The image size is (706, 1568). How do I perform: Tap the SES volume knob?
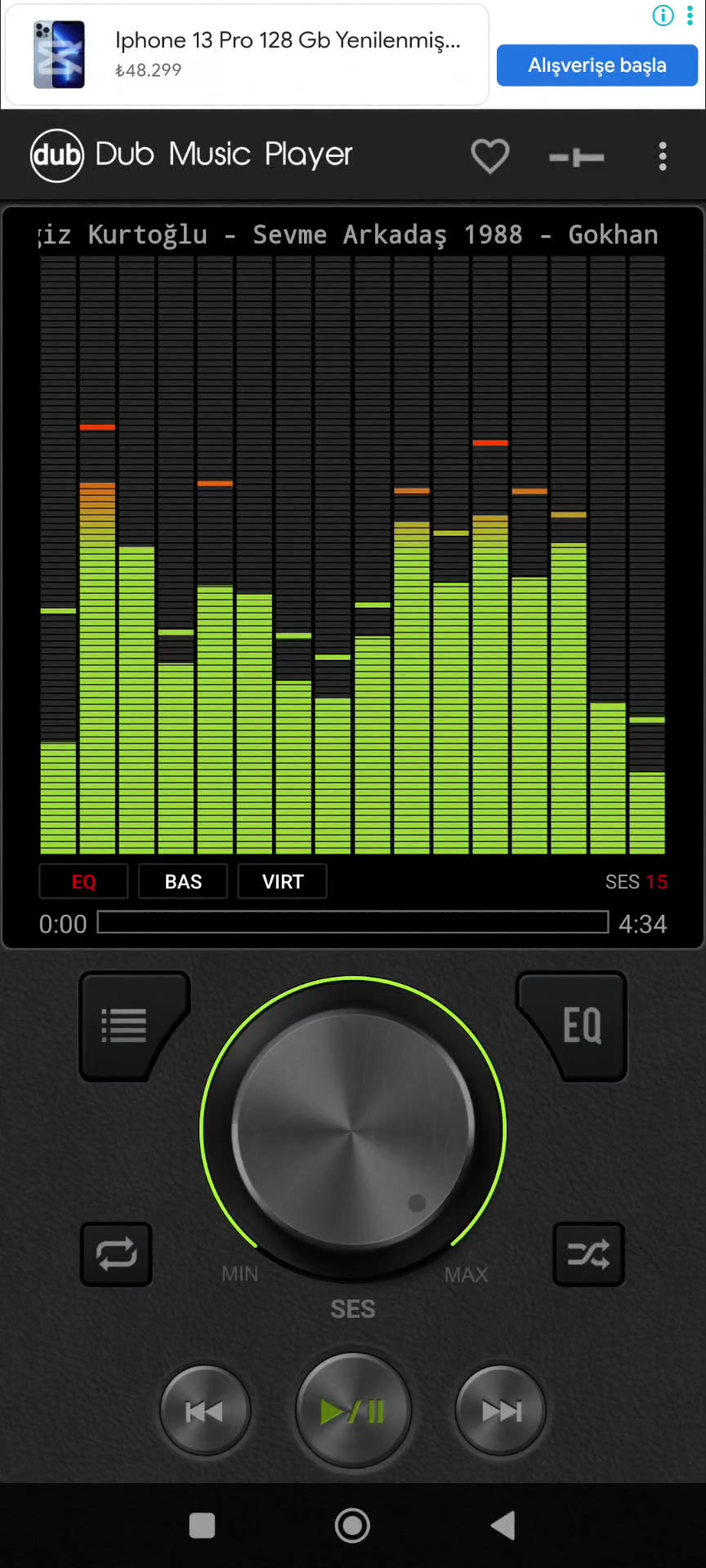click(x=353, y=1129)
